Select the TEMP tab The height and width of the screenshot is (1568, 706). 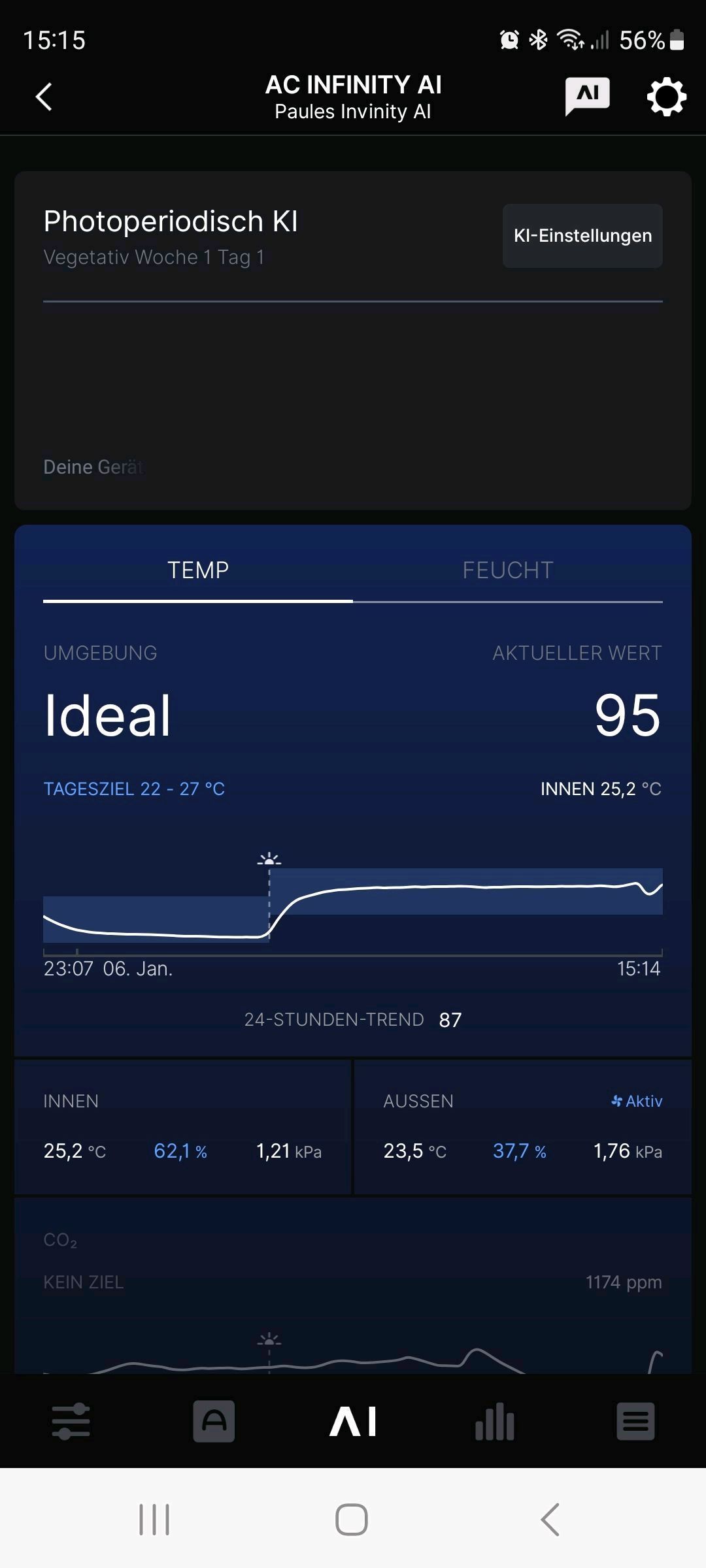point(198,570)
